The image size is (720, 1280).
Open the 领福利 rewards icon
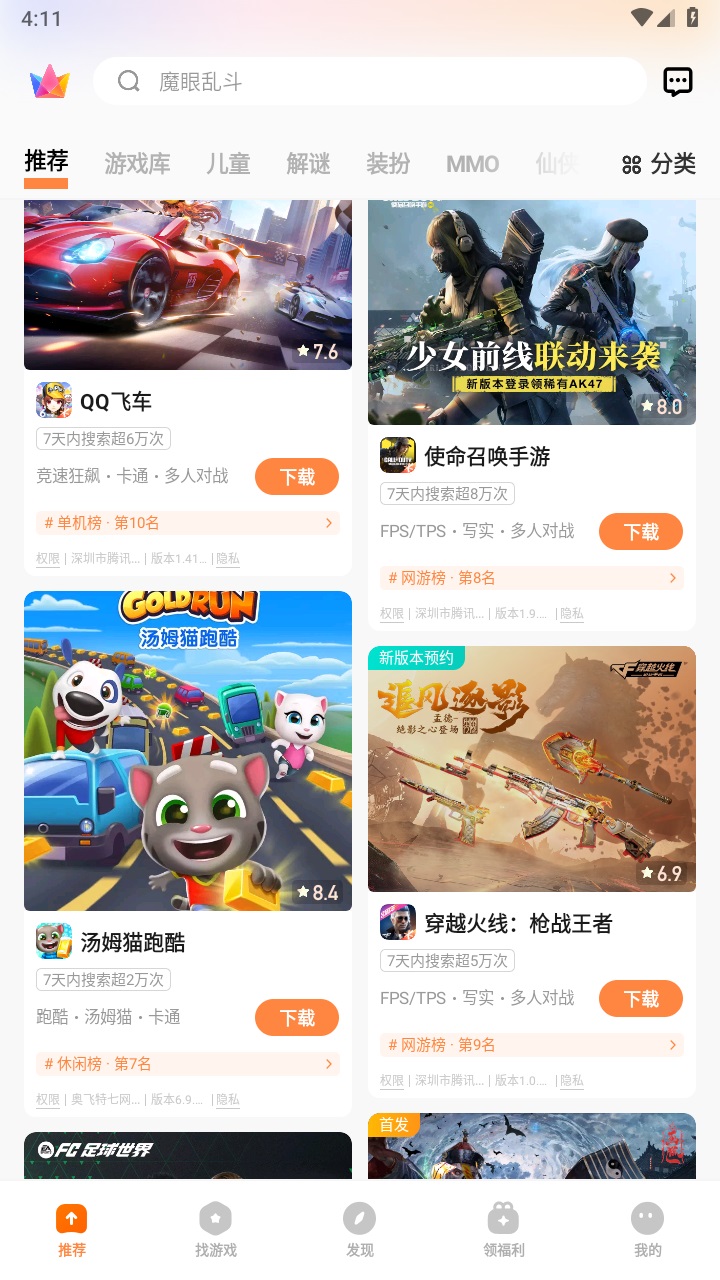504,1218
